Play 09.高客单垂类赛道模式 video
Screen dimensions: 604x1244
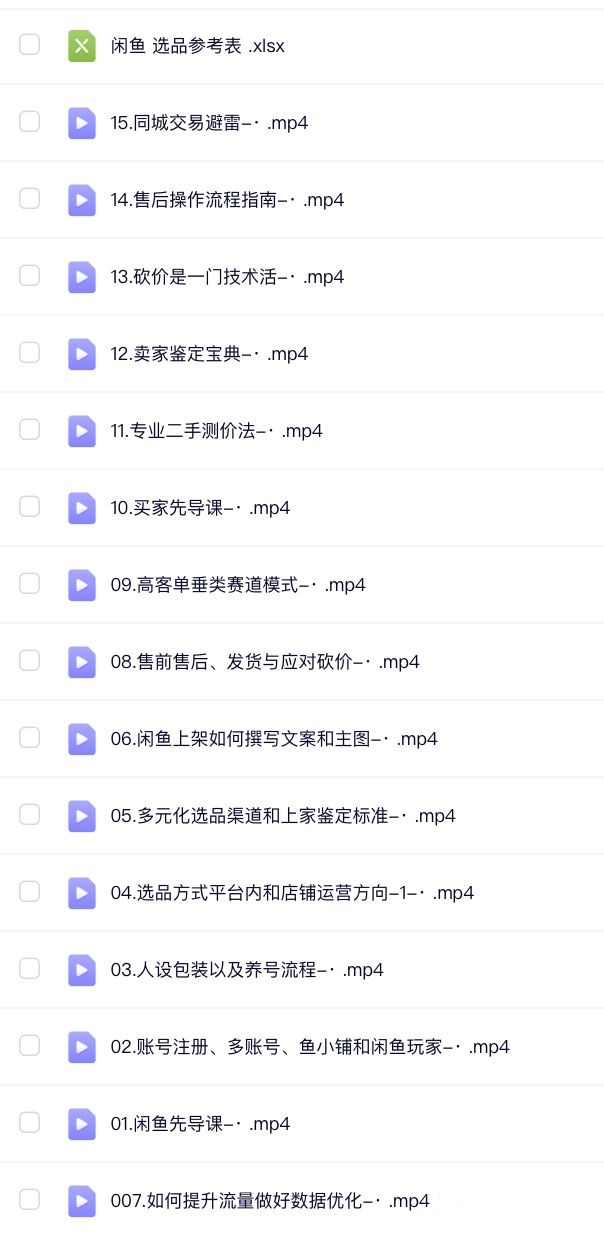click(238, 585)
